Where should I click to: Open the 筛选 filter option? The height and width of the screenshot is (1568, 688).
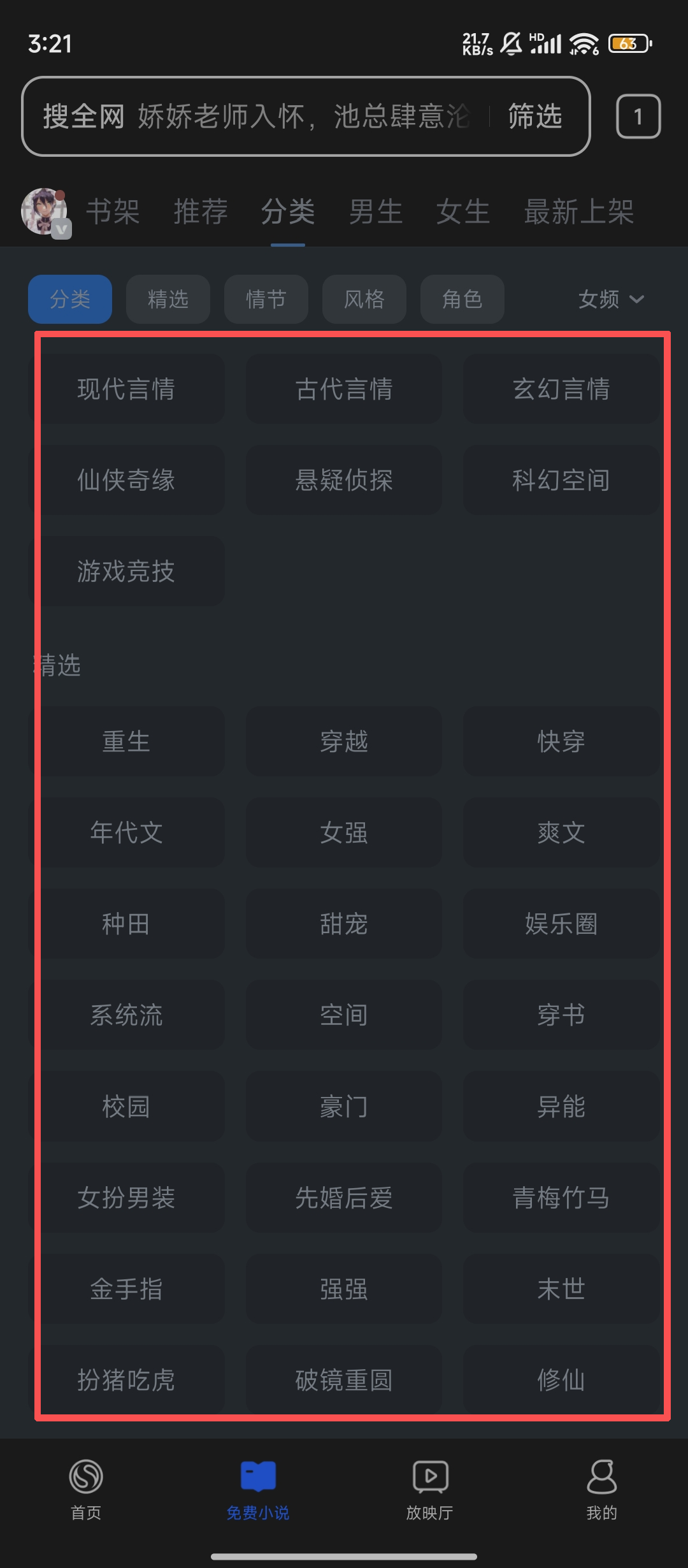click(534, 117)
